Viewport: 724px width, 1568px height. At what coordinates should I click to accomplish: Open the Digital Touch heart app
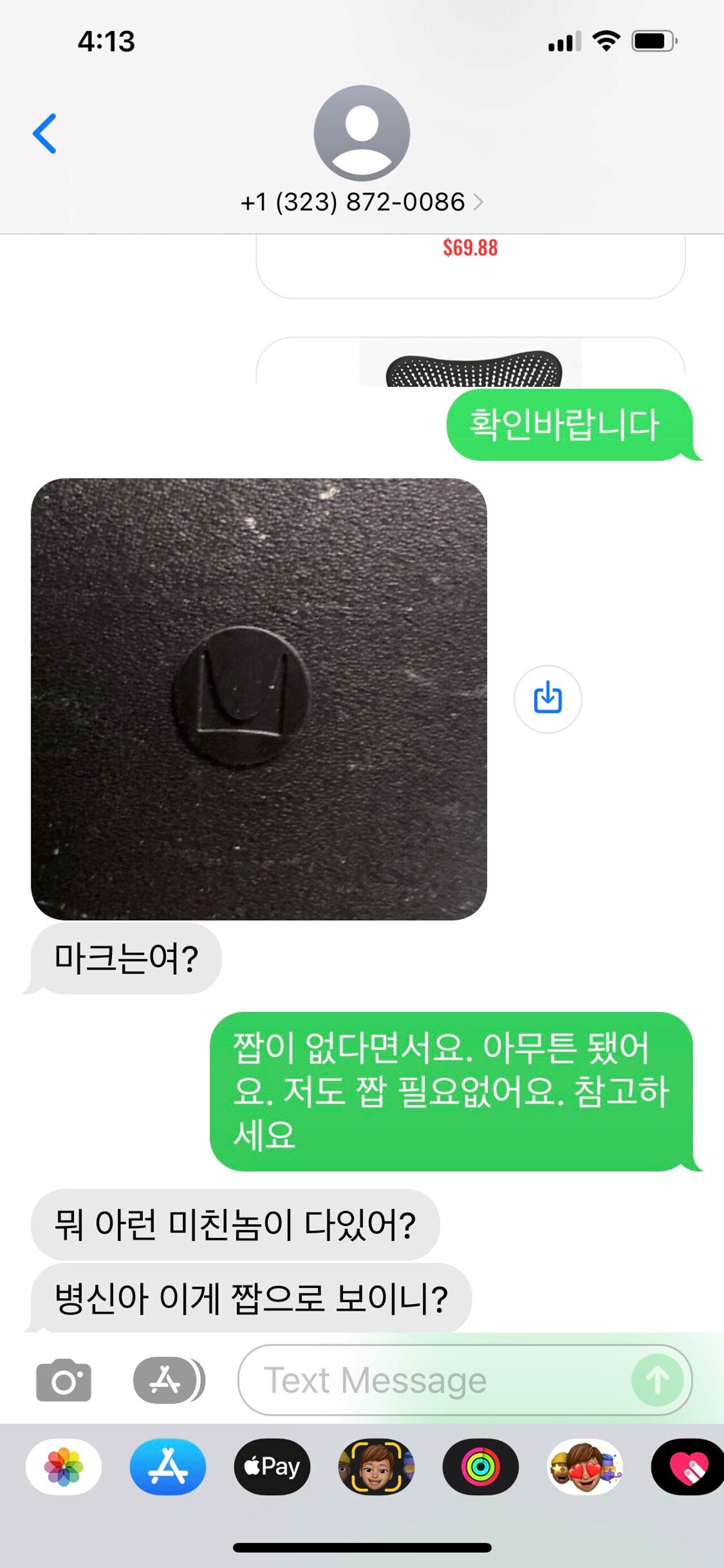point(688,1467)
